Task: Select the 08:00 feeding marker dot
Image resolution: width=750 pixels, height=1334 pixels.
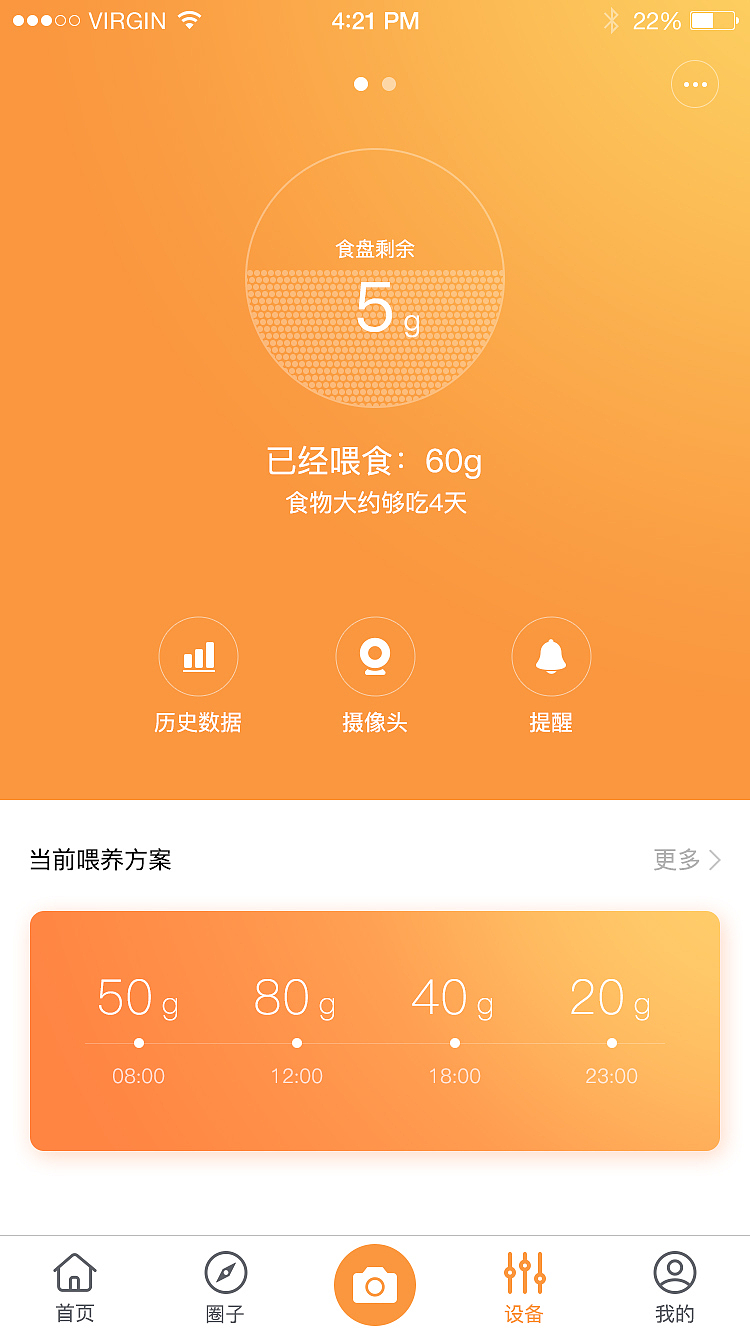Action: (x=139, y=1042)
